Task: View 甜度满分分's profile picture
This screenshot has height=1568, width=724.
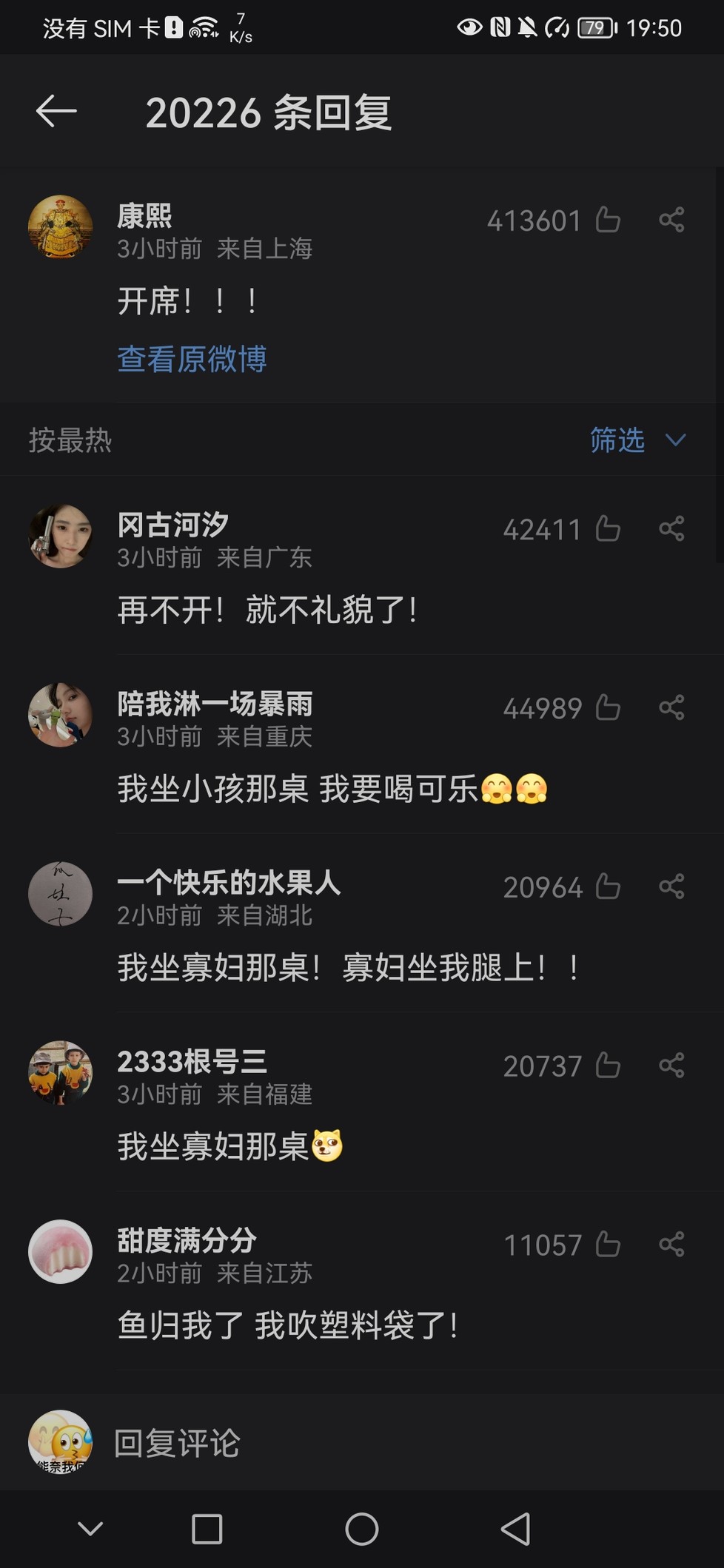Action: [x=61, y=1251]
